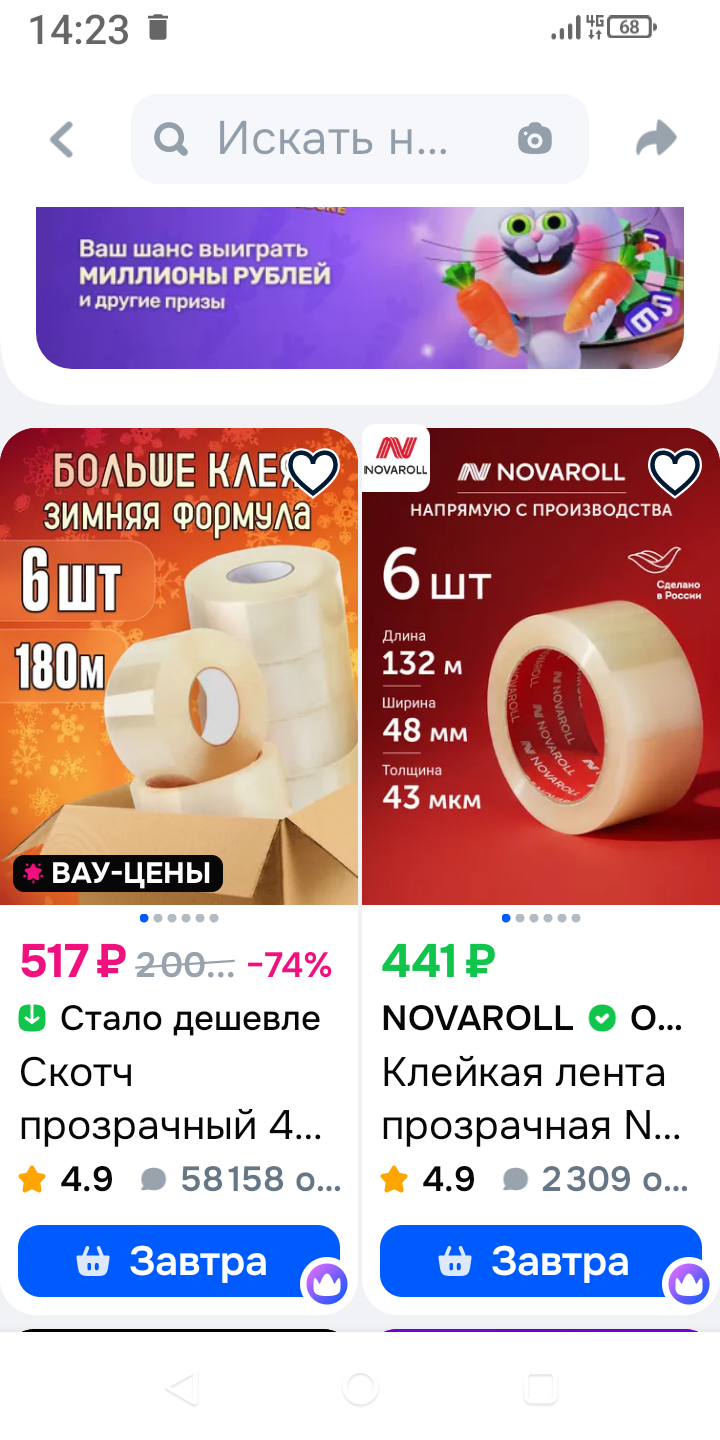Tap the system home button

360,1388
